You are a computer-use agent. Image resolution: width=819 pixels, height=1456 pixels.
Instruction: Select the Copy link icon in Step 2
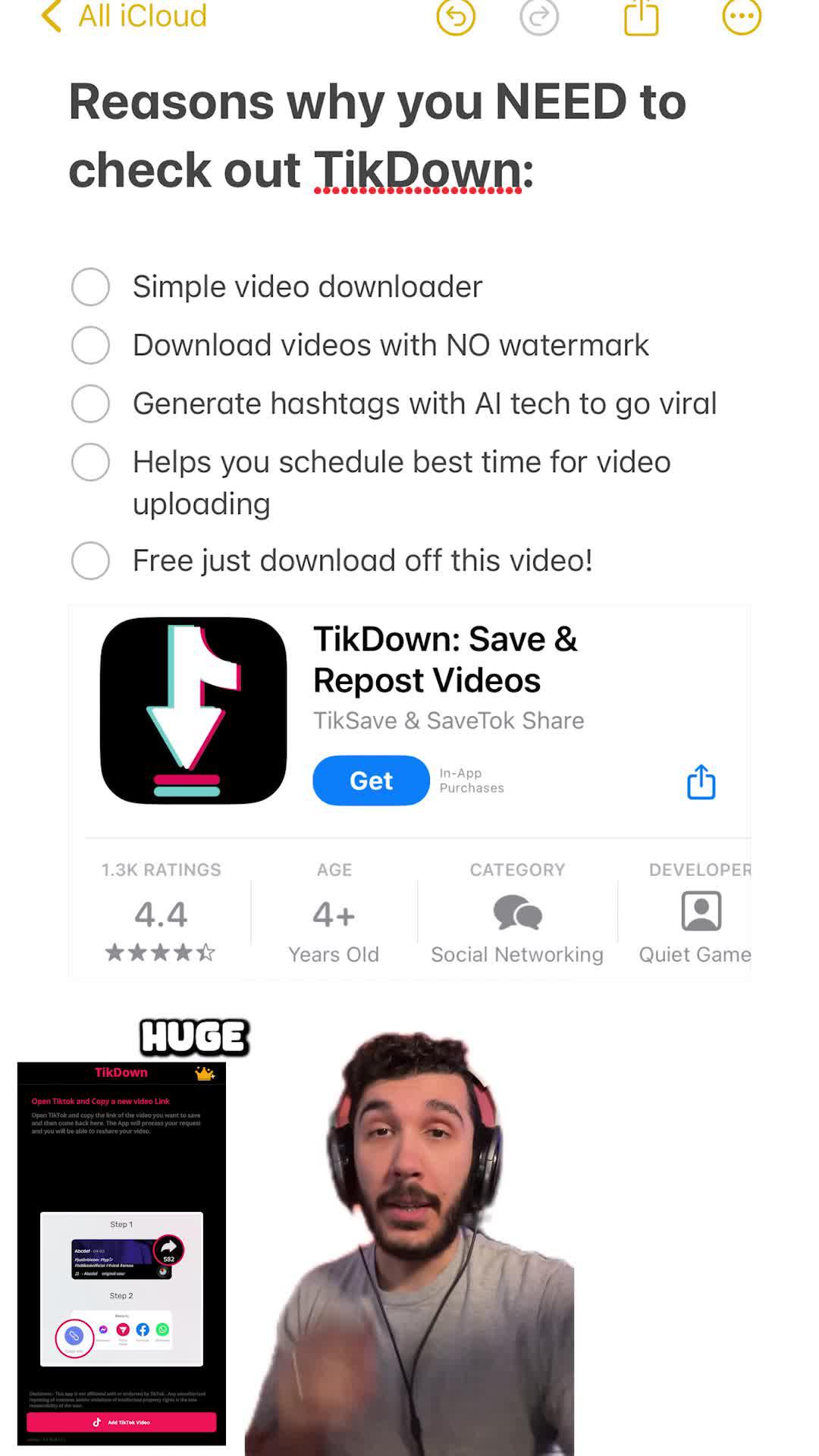74,1335
